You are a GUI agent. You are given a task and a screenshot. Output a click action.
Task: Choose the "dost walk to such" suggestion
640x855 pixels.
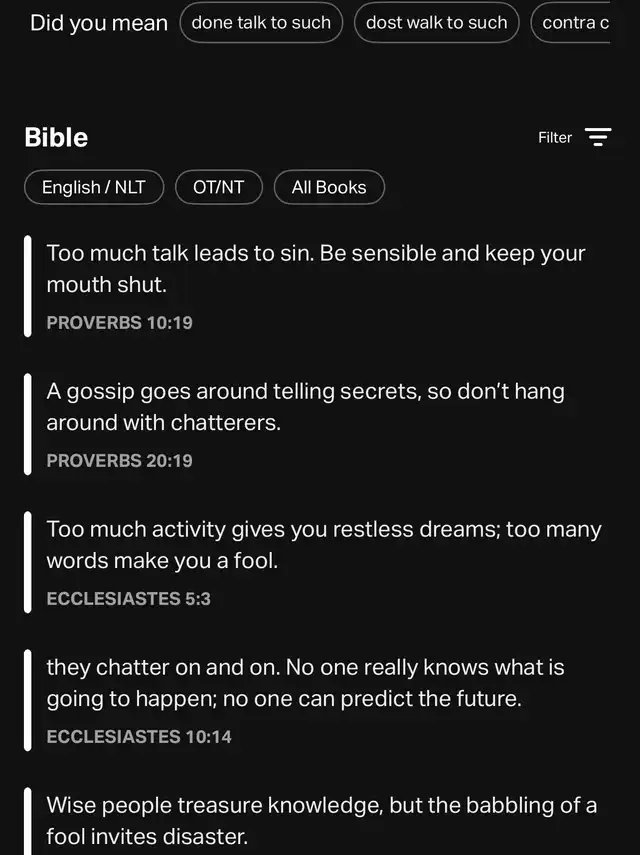(437, 23)
